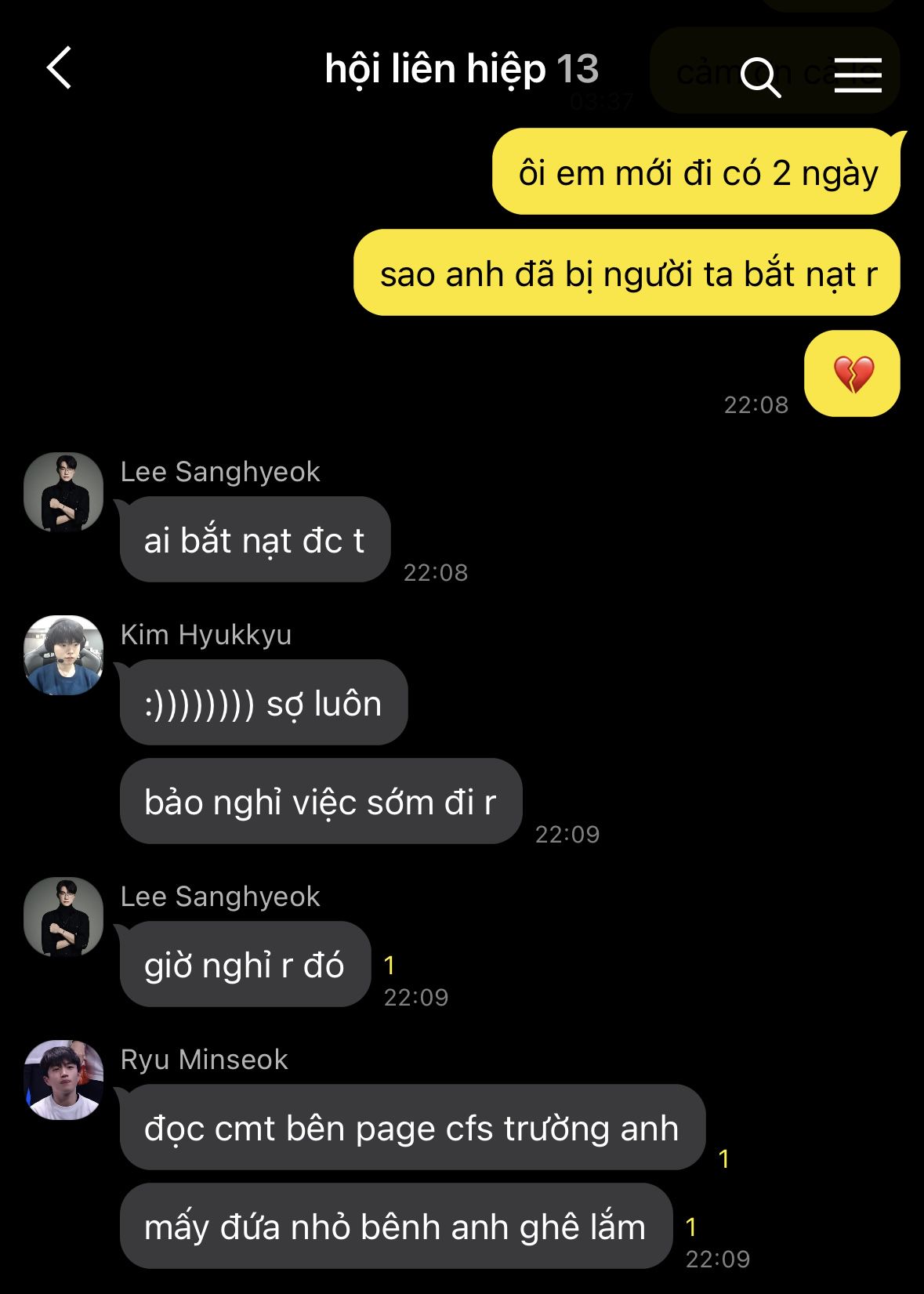The height and width of the screenshot is (1294, 924).
Task: Open Kim Hyukkyu's profile picture
Action: click(x=63, y=655)
